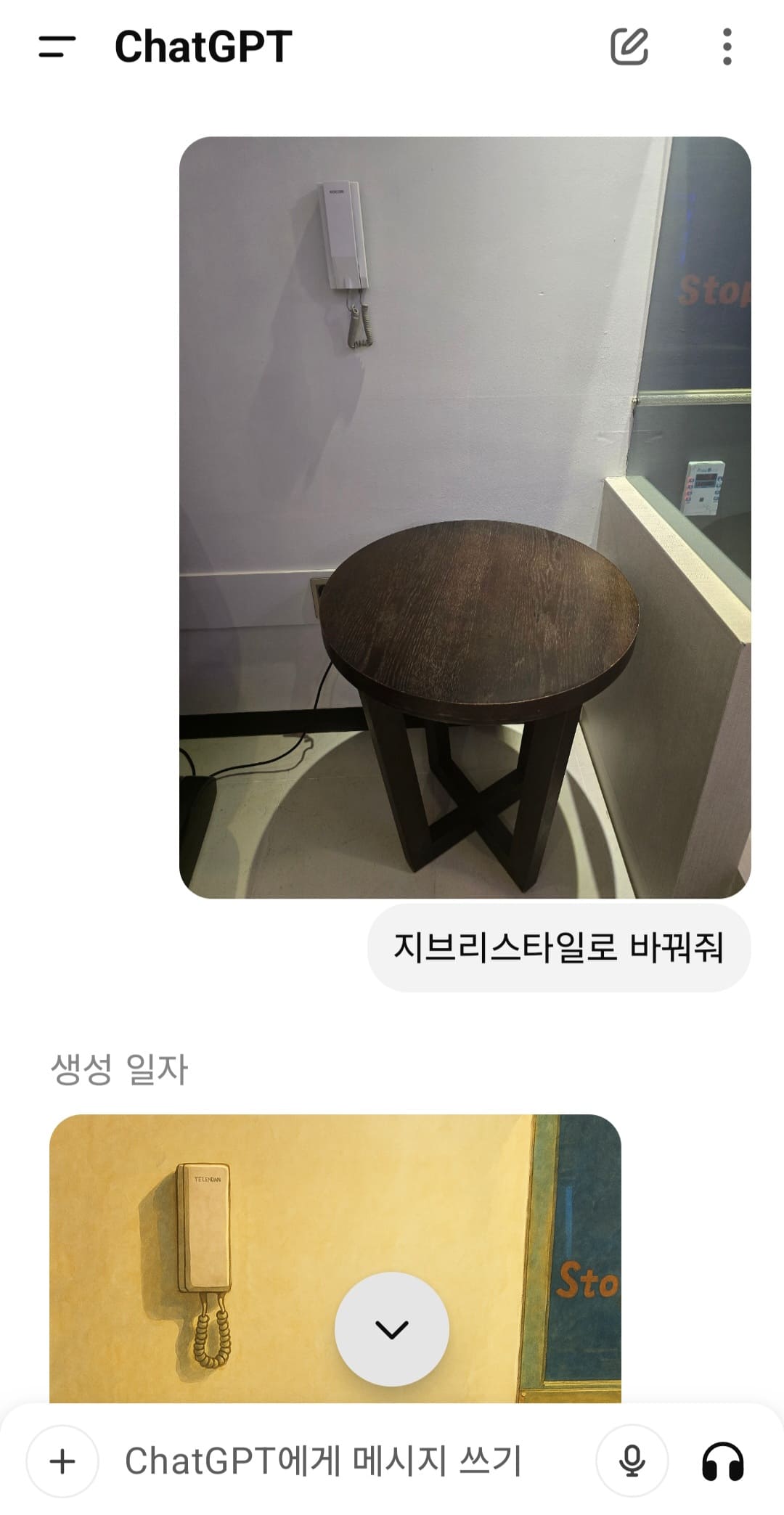Tap the pencil icon to create a conversation

pos(631,46)
